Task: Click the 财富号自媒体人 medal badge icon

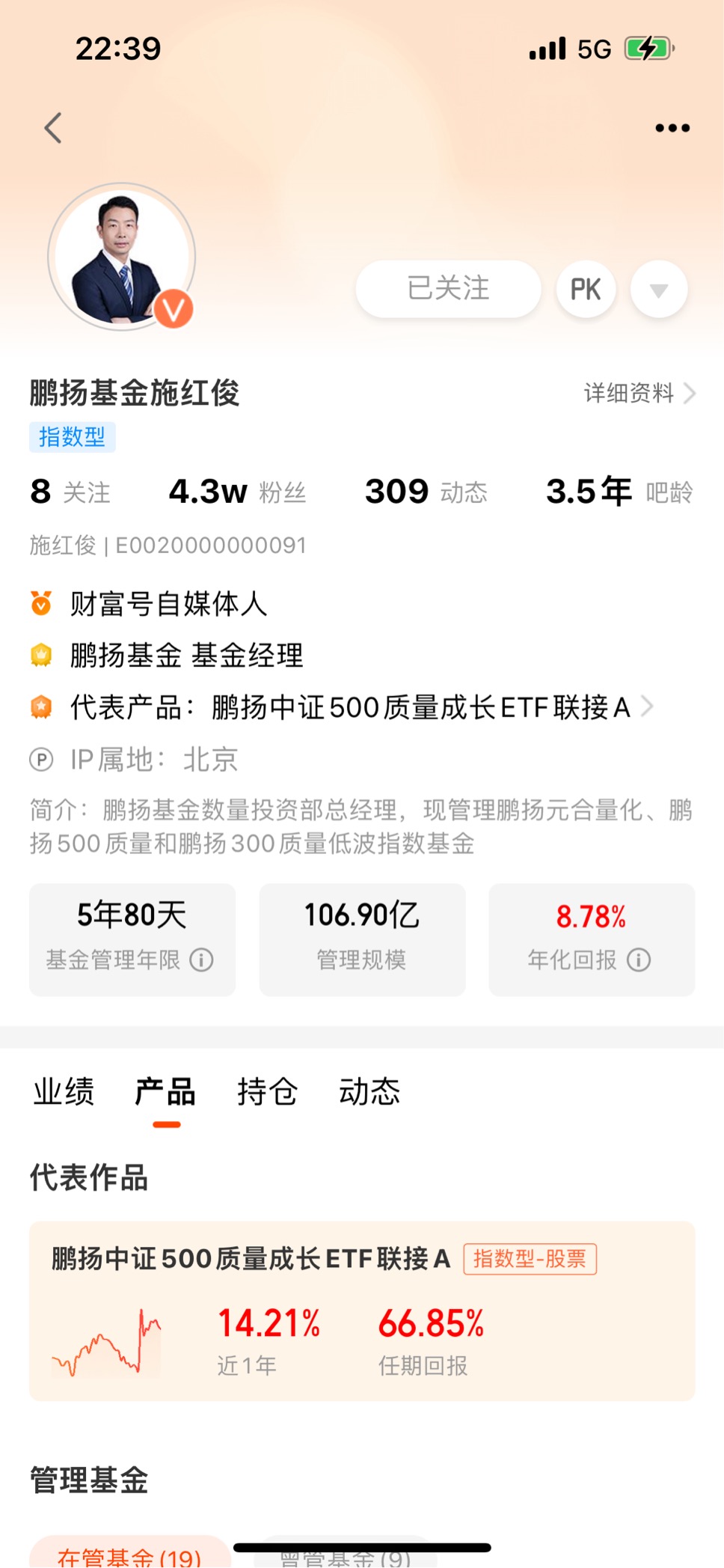Action: coord(42,603)
